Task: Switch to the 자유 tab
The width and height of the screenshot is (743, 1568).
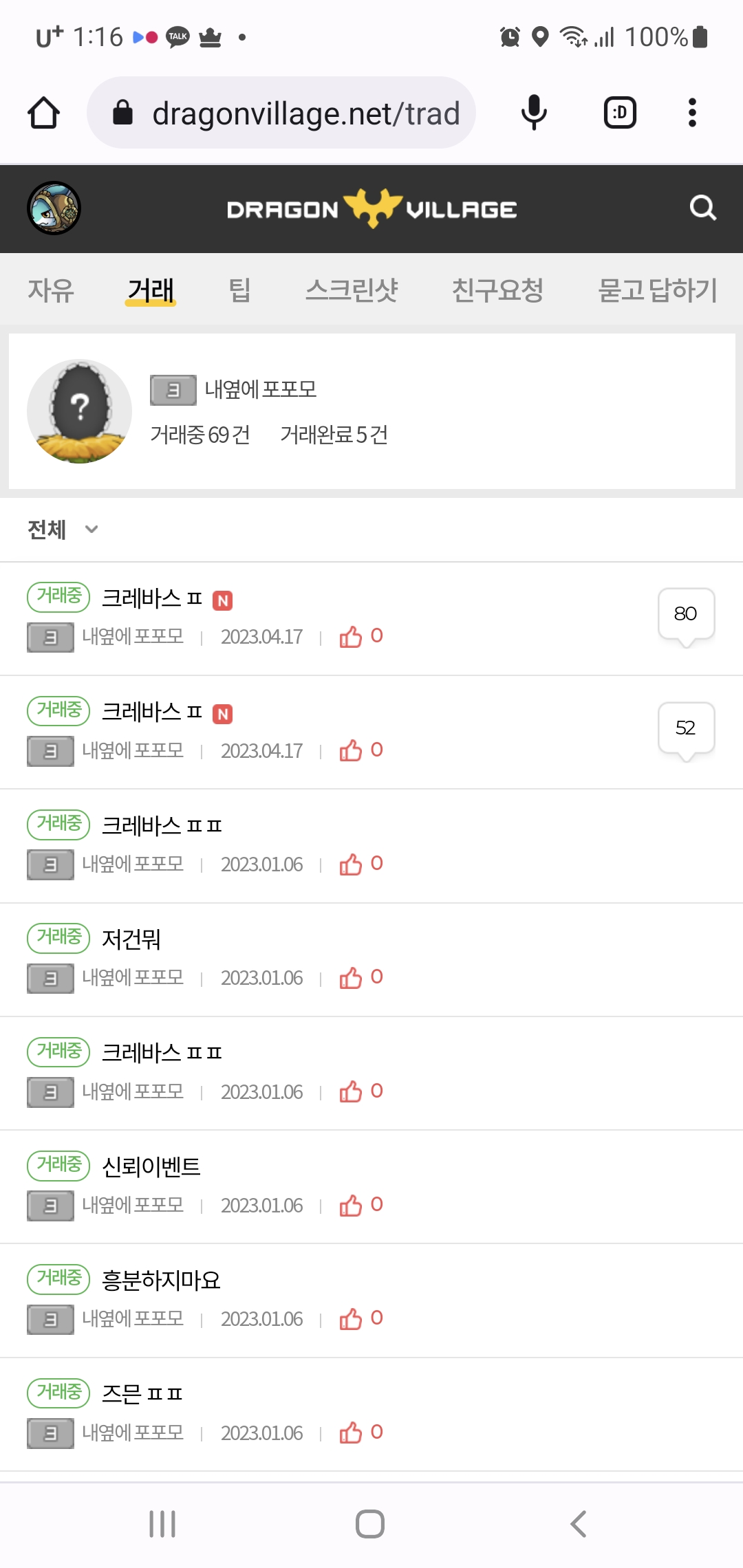Action: point(51,290)
